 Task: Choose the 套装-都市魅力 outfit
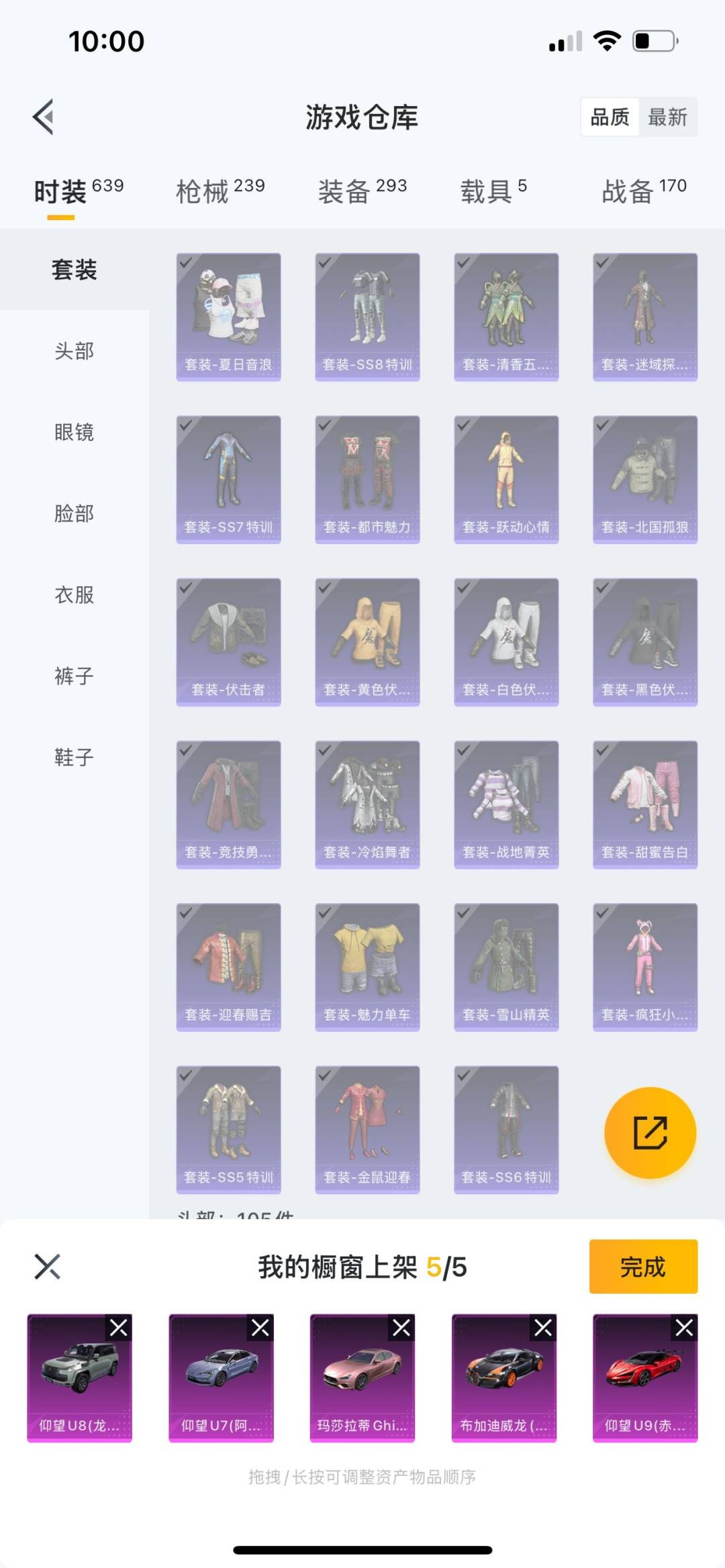pos(367,479)
